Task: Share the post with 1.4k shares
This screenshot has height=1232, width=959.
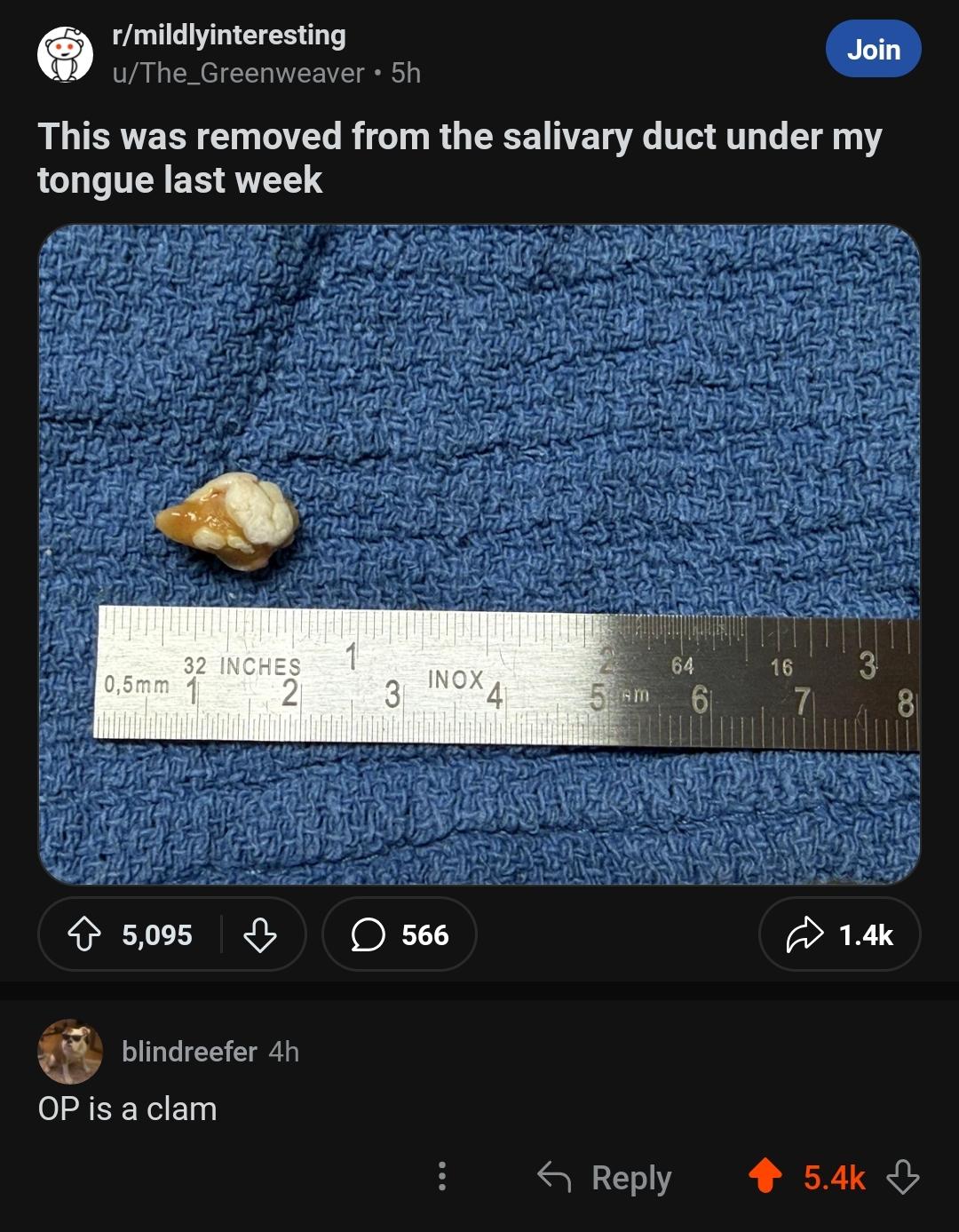Action: tap(839, 934)
